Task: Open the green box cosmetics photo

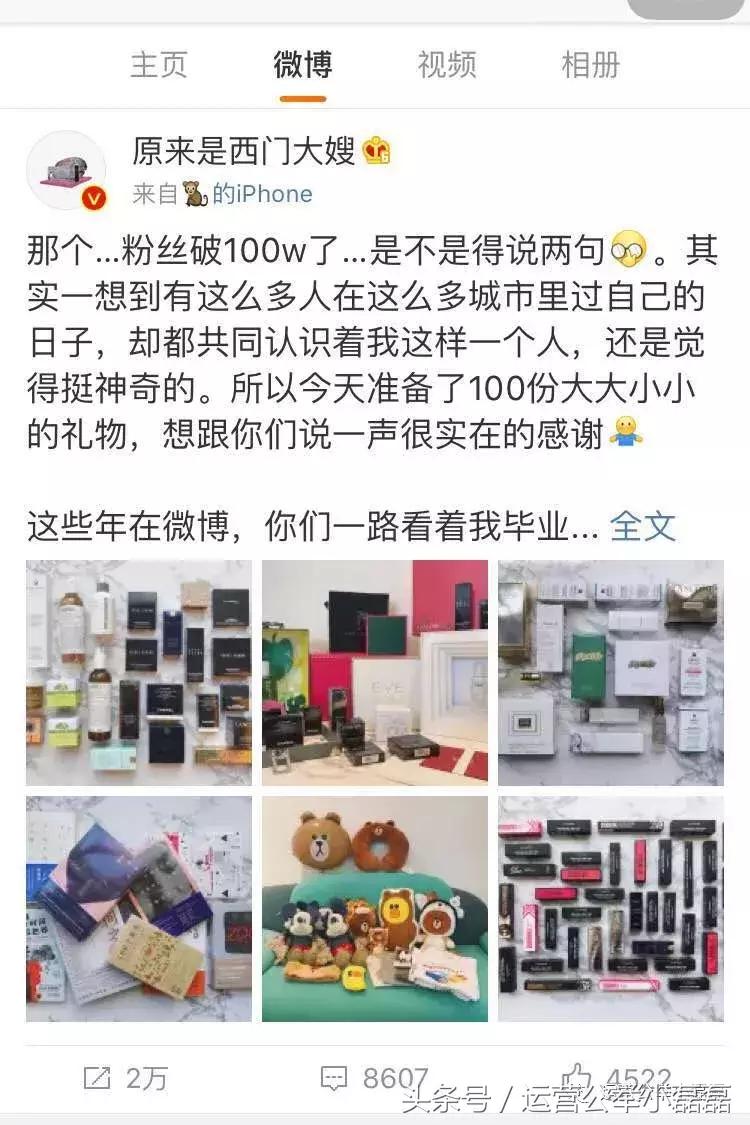Action: point(610,672)
